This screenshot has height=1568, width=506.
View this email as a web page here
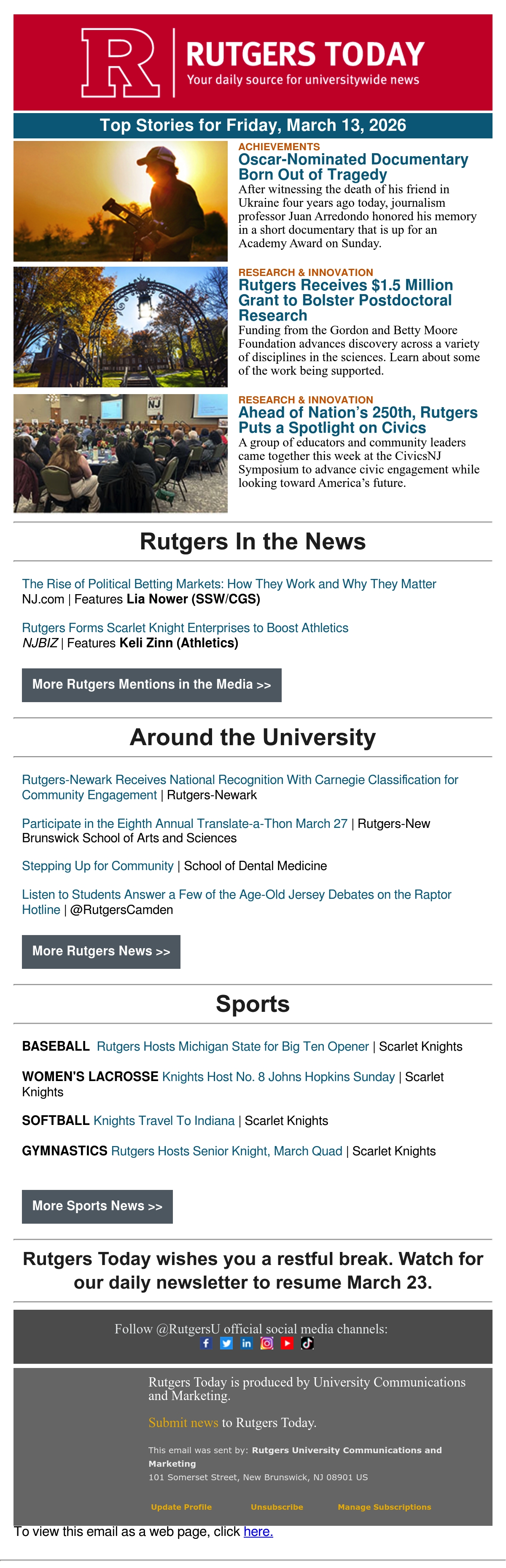coord(258,1531)
